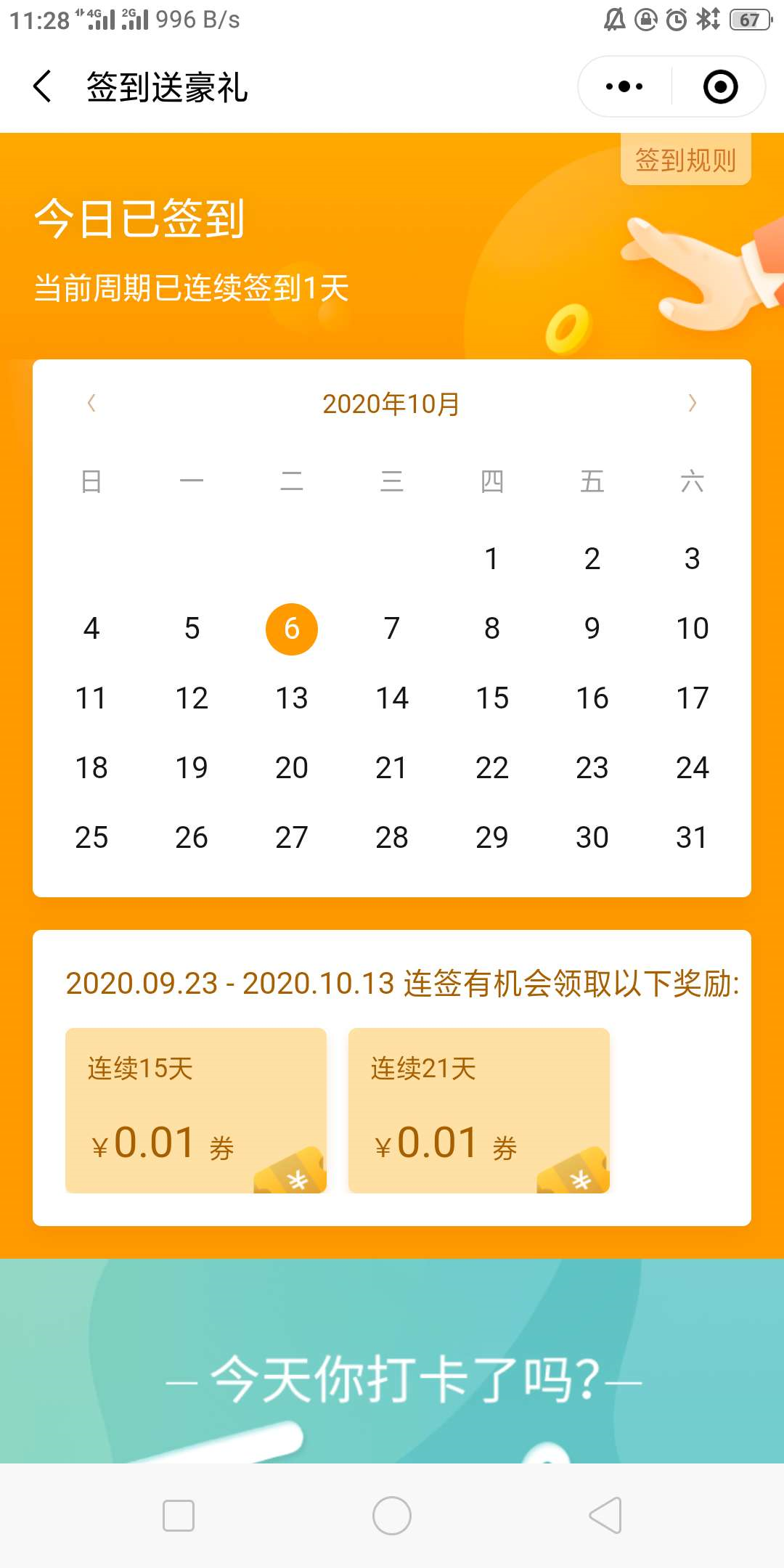
Task: Open the 连续21天 coupon reward card
Action: (479, 1111)
